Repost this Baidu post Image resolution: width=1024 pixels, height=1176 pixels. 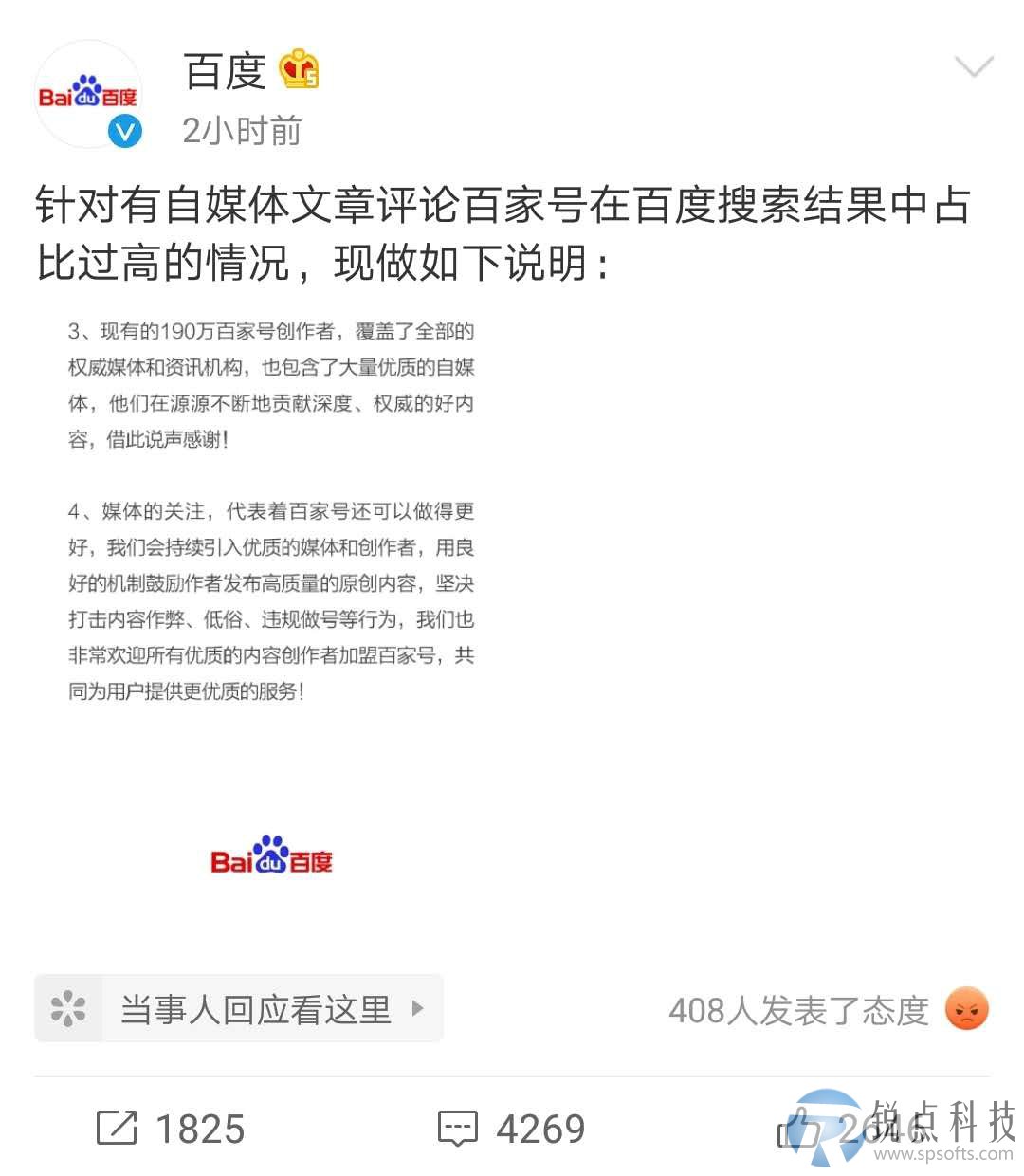pyautogui.click(x=171, y=1128)
